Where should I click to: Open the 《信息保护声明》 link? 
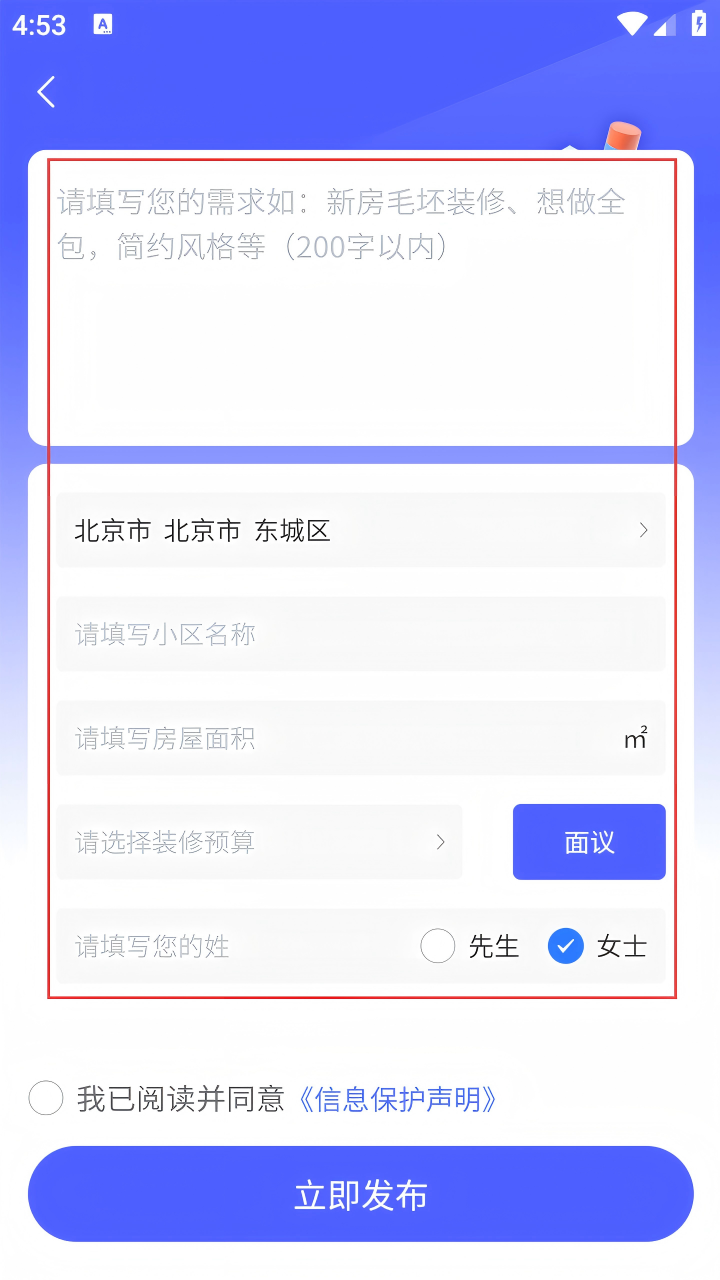pyautogui.click(x=398, y=1099)
